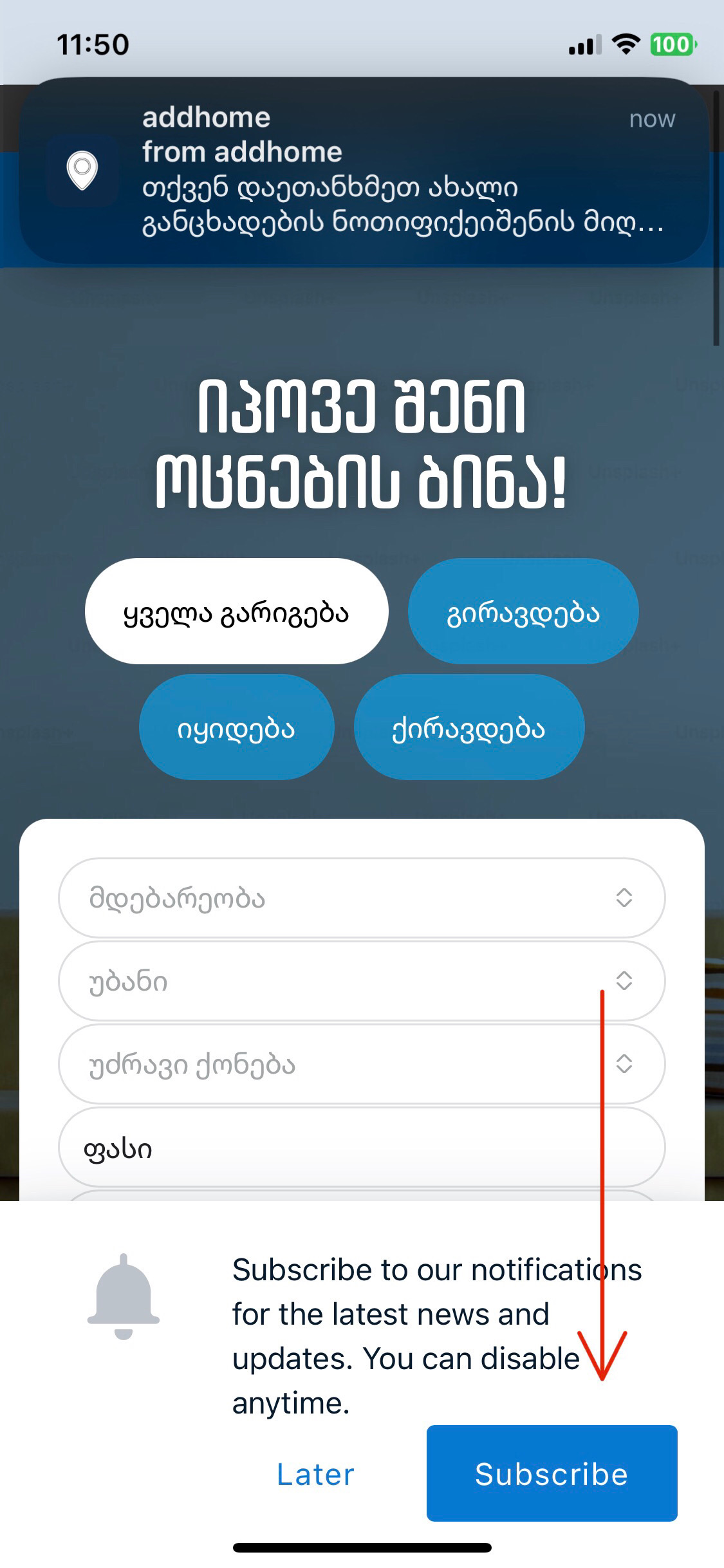
Task: Choose the იყიდება deal type
Action: (x=236, y=727)
